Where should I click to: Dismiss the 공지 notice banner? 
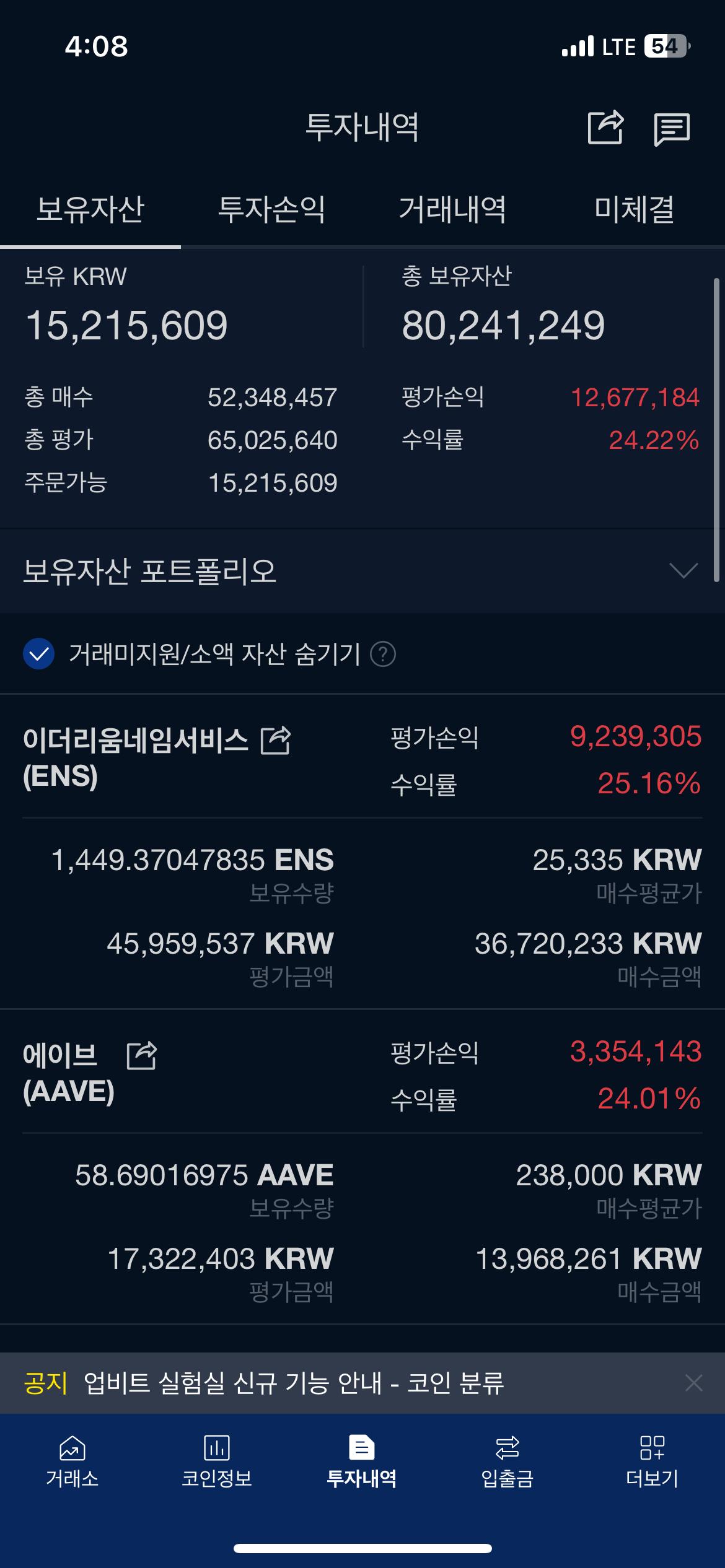point(694,1383)
